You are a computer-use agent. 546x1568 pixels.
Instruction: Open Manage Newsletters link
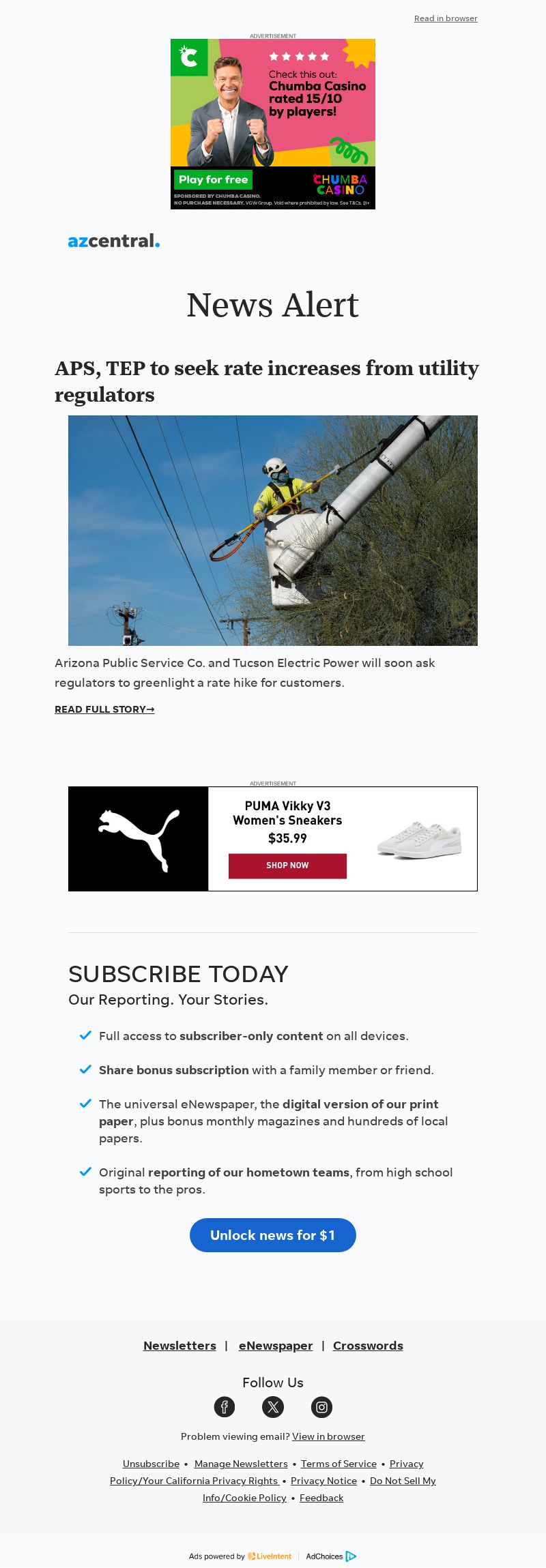pos(241,1464)
